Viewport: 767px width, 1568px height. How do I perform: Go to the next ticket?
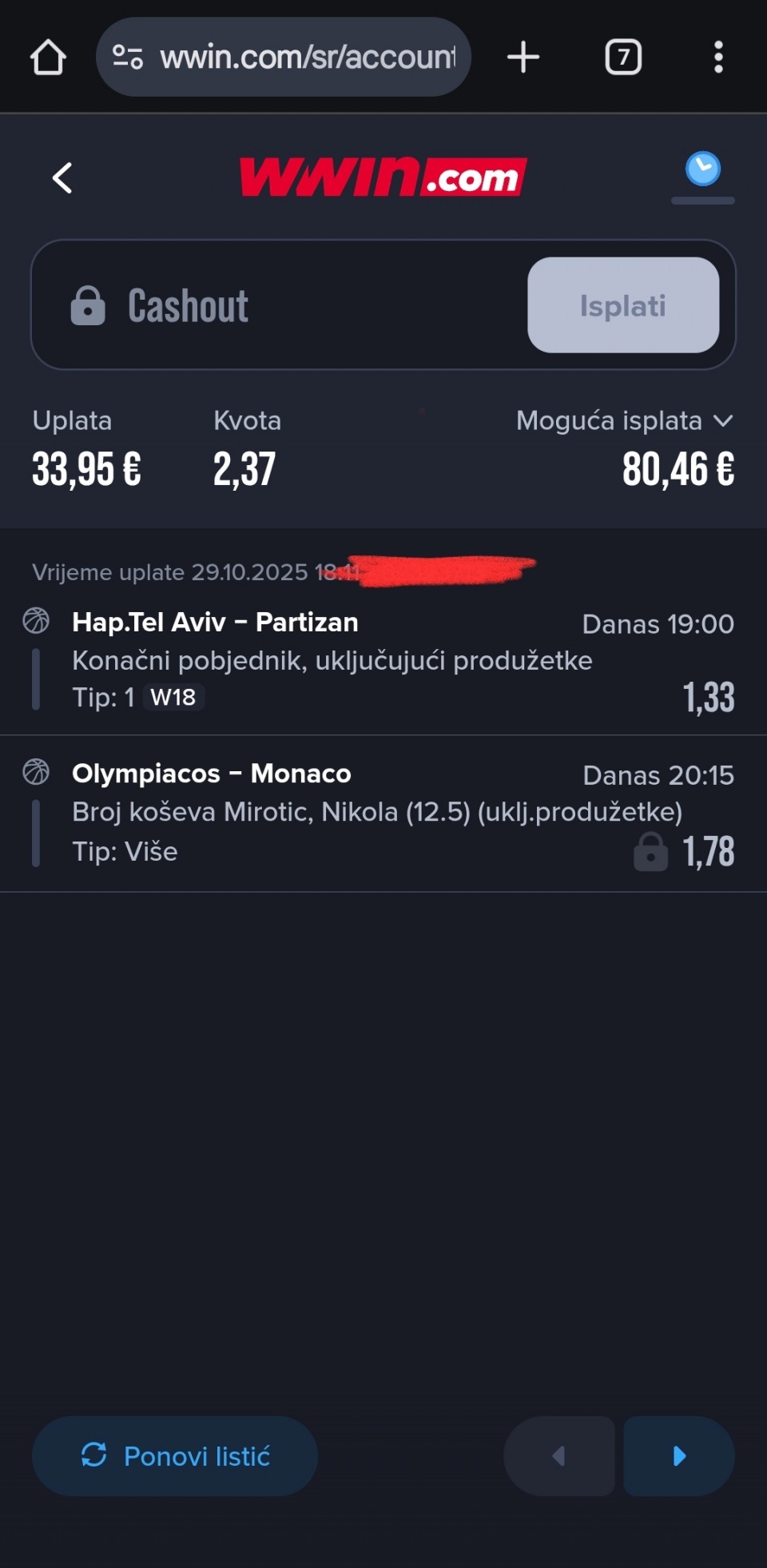coord(679,1456)
